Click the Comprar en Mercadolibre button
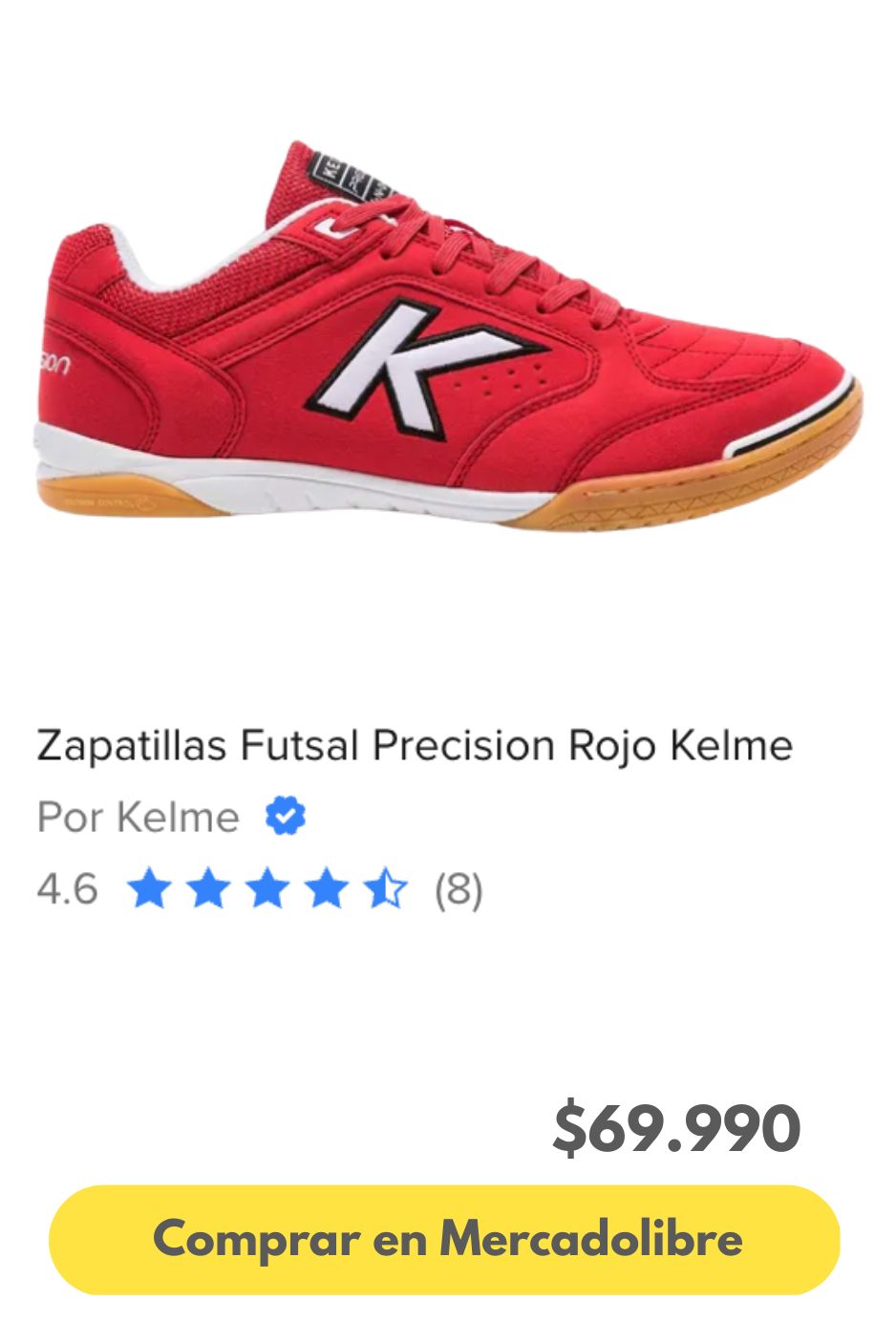This screenshot has width=896, height=1343. click(x=448, y=1238)
